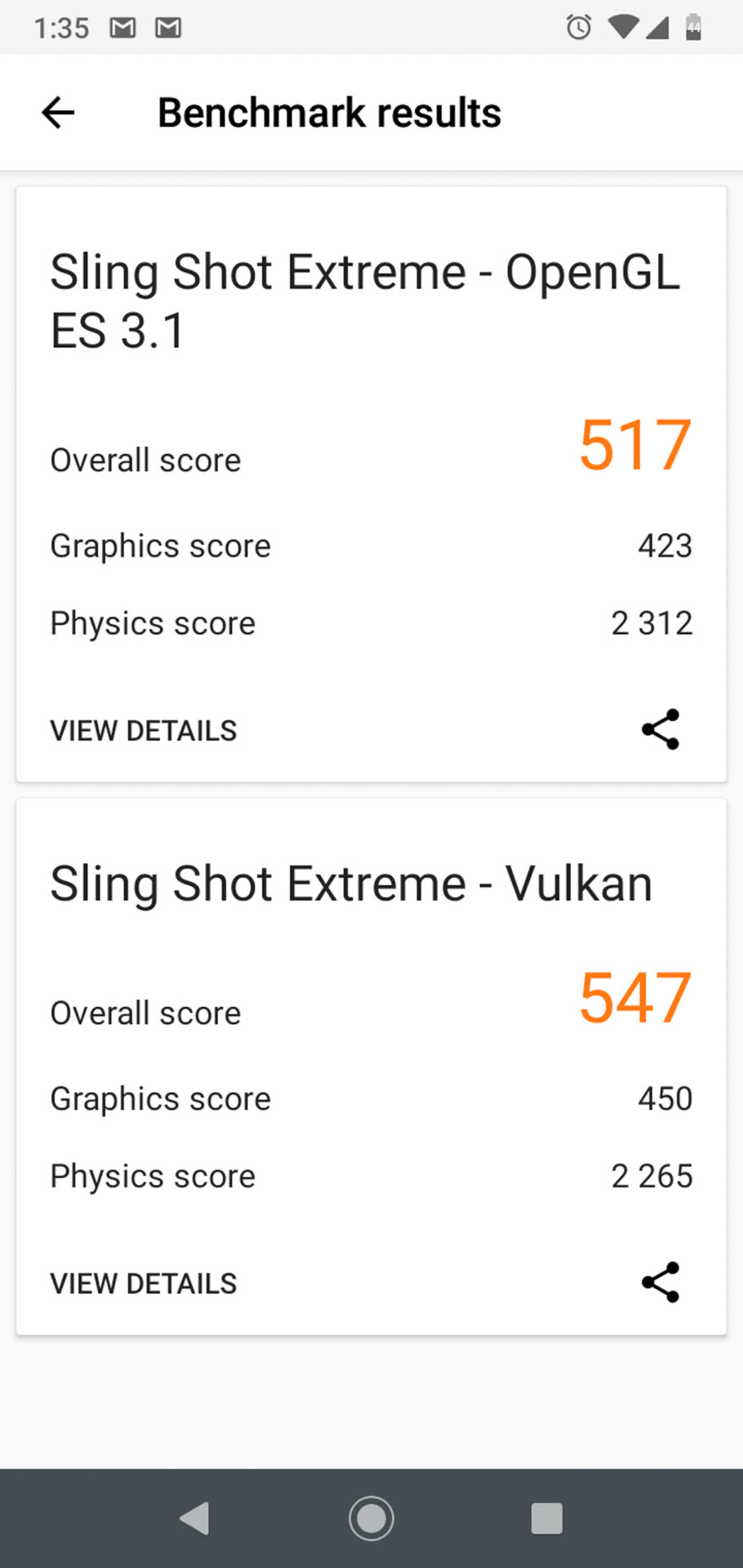The width and height of the screenshot is (743, 1568).
Task: Tap the system home button
Action: [371, 1519]
